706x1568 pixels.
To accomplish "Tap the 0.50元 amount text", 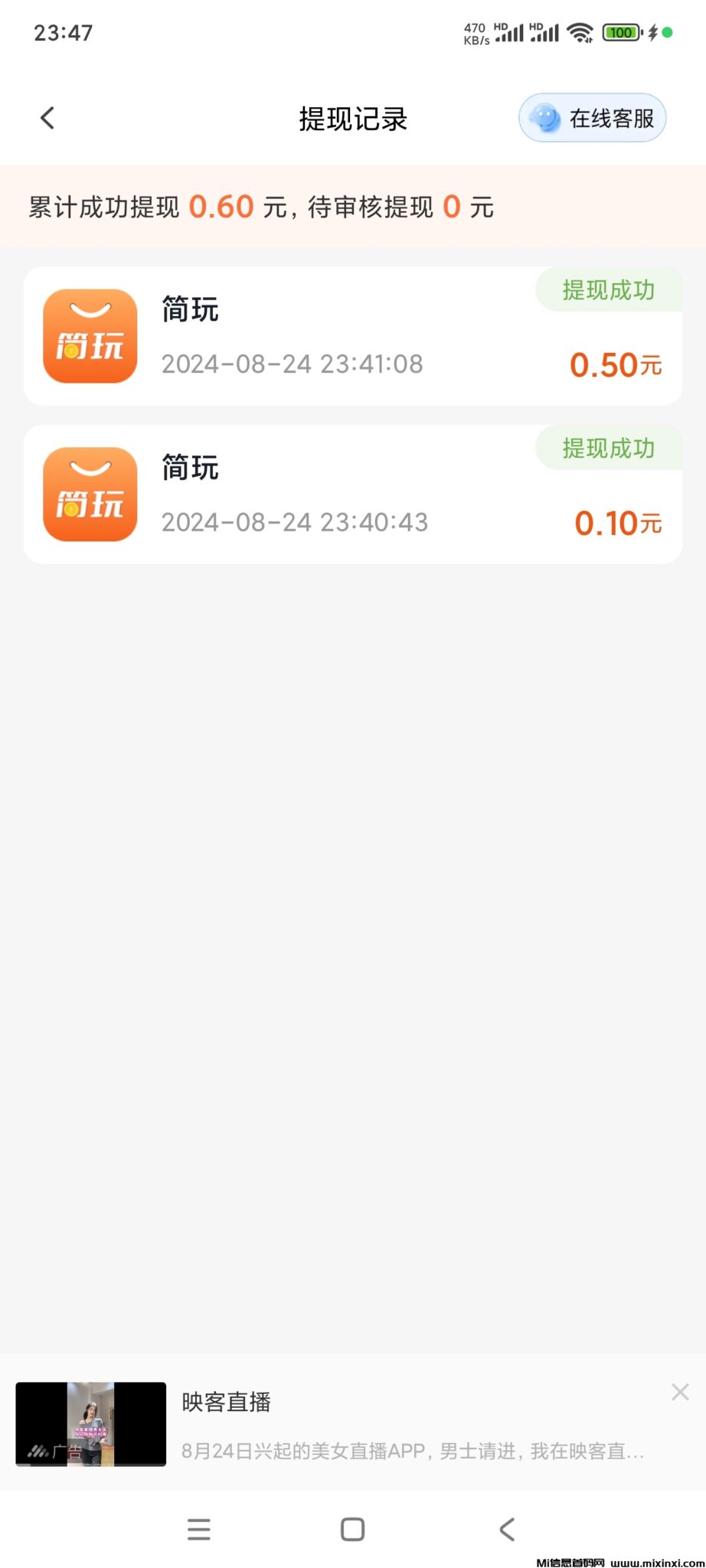I will [616, 365].
